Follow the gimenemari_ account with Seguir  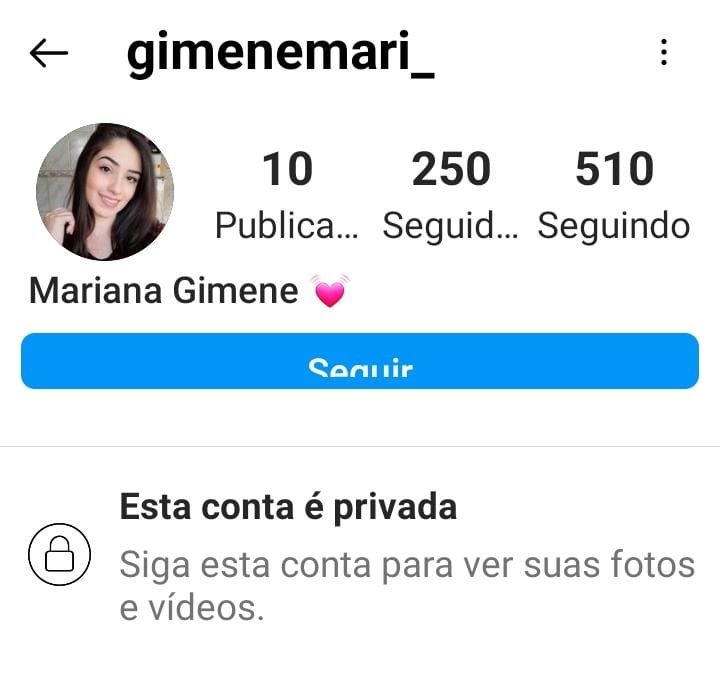(x=360, y=361)
